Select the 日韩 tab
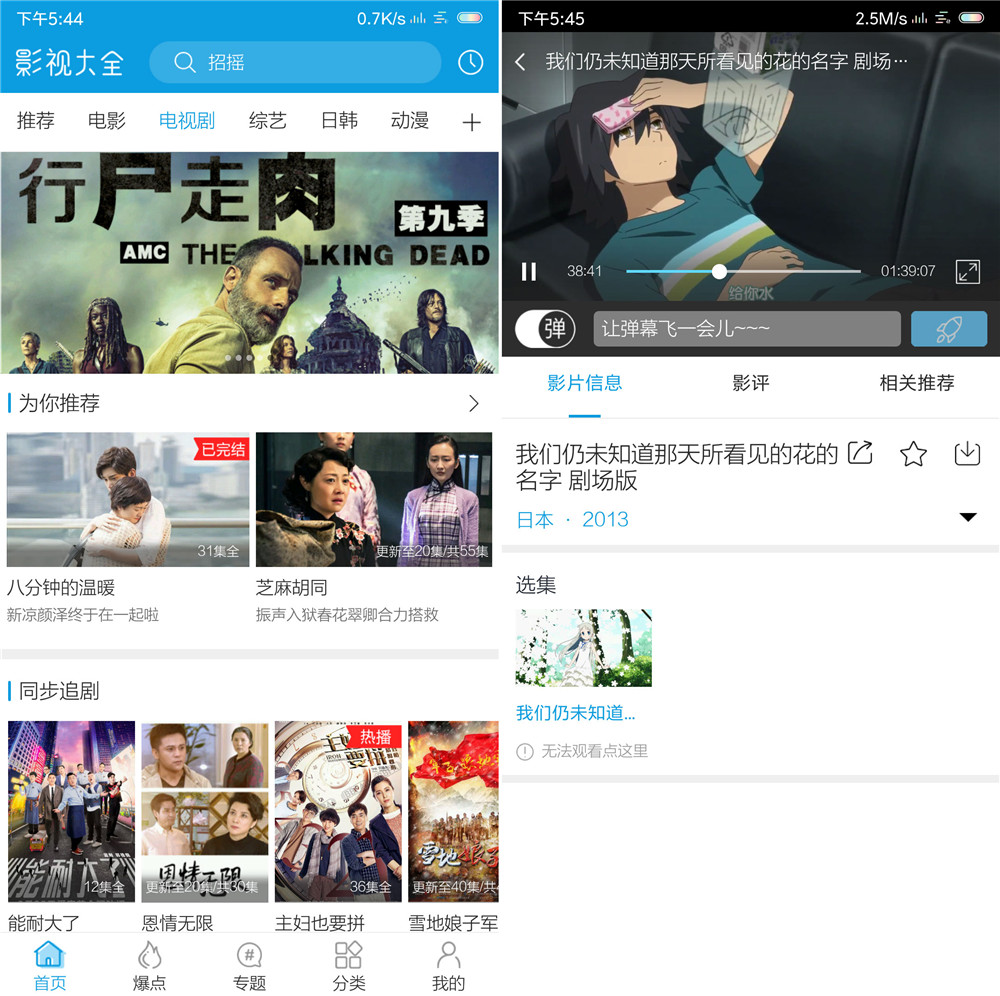Screen dimensions: 1000x996 339,121
